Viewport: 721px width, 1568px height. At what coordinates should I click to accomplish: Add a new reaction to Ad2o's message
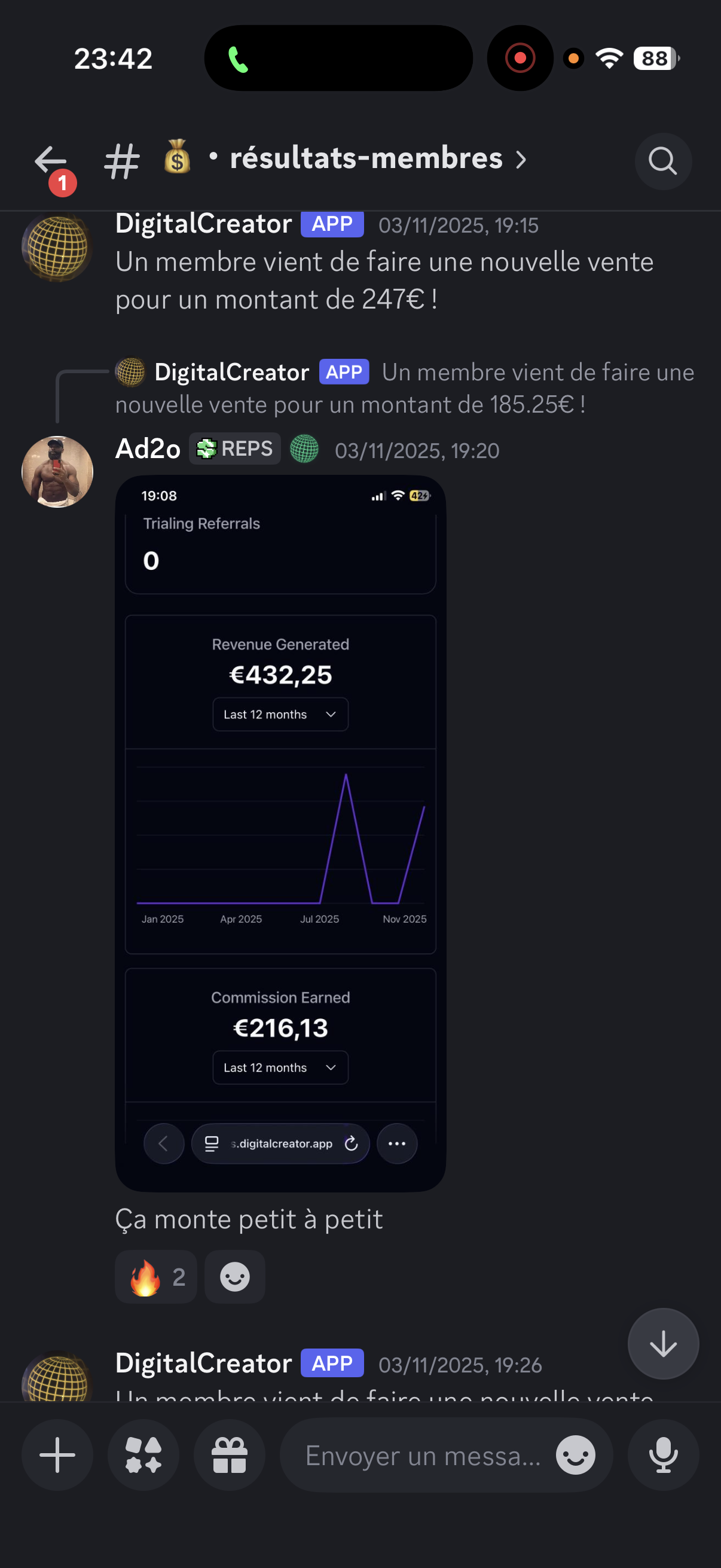coord(235,1276)
